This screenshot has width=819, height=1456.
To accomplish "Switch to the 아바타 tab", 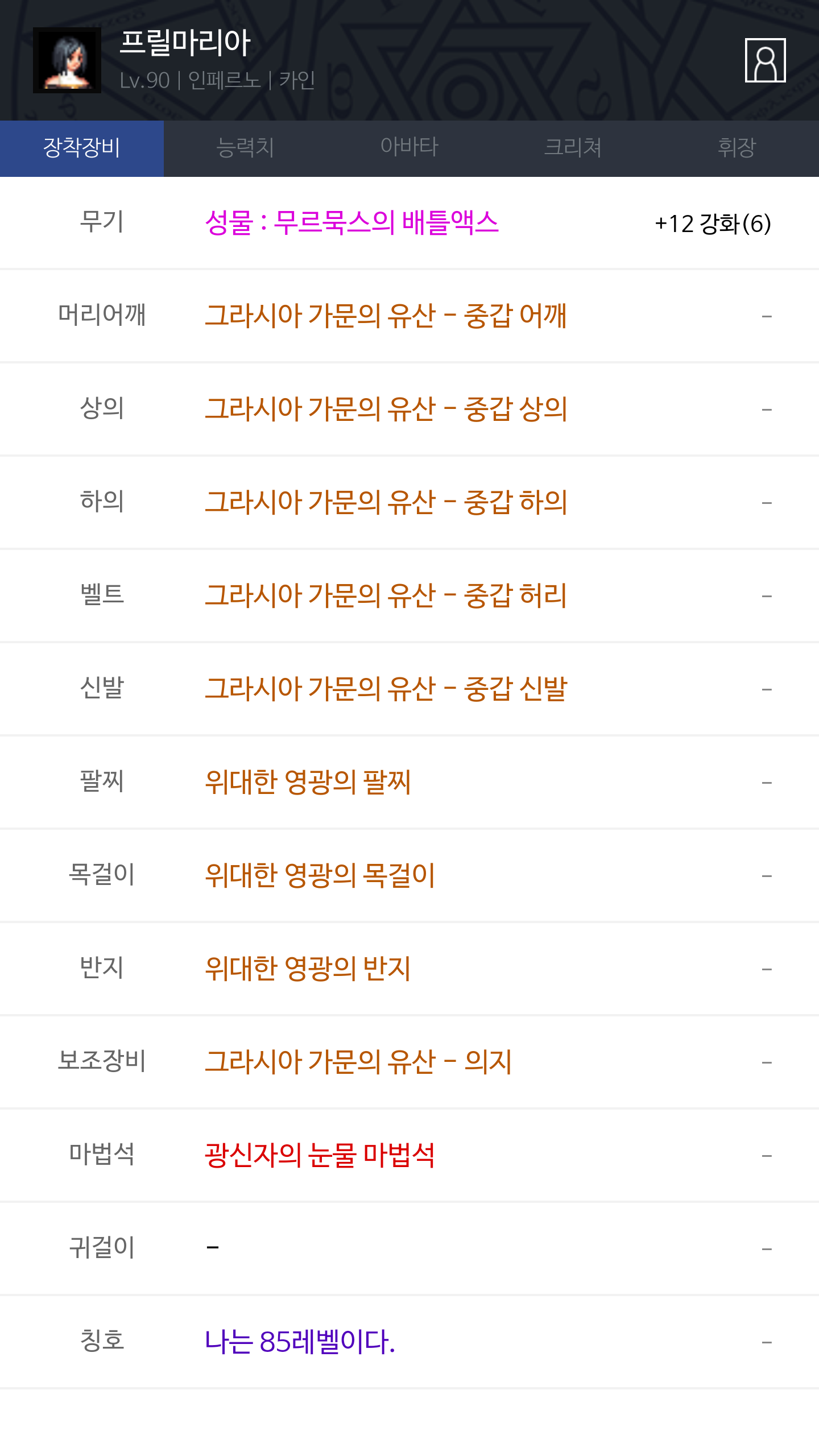I will click(409, 148).
